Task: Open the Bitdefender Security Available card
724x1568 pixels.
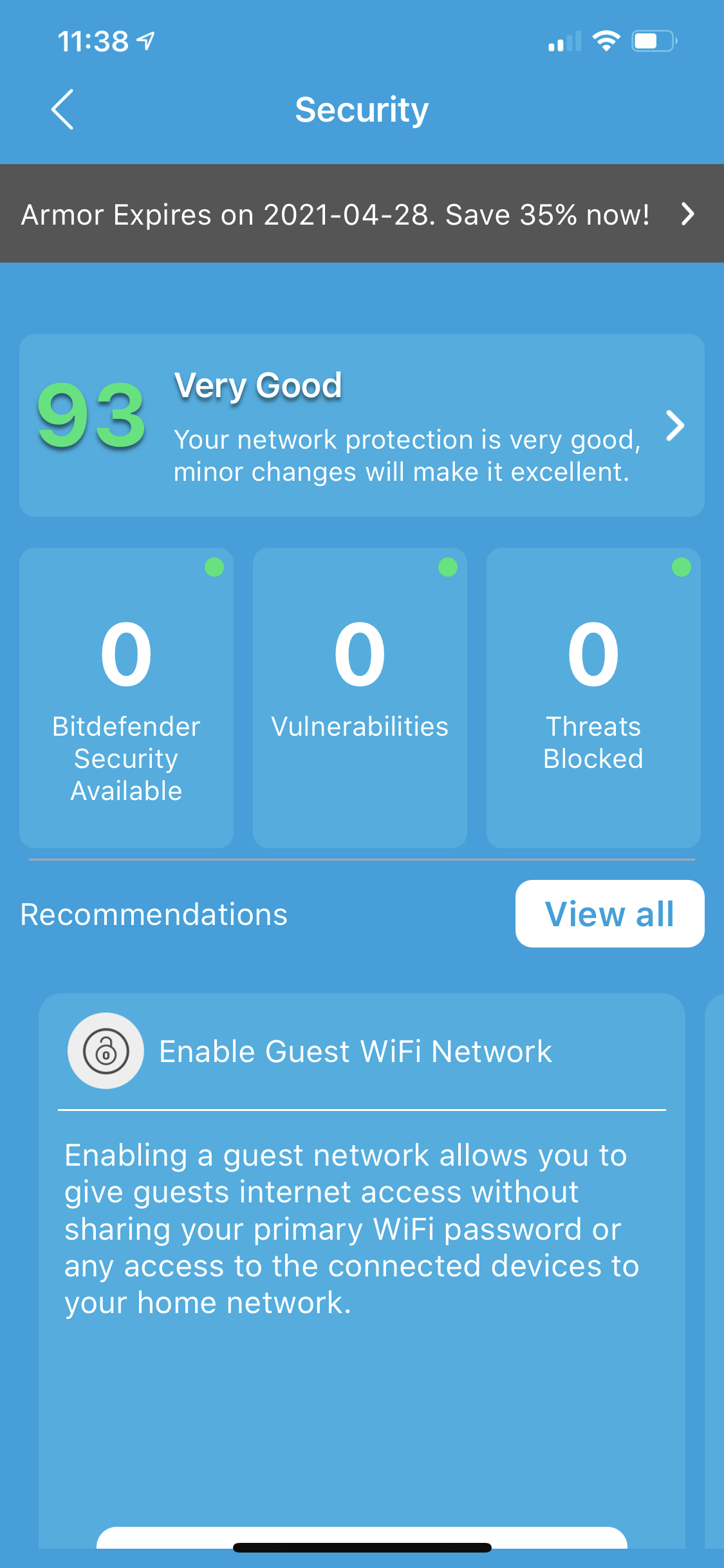Action: click(126, 697)
